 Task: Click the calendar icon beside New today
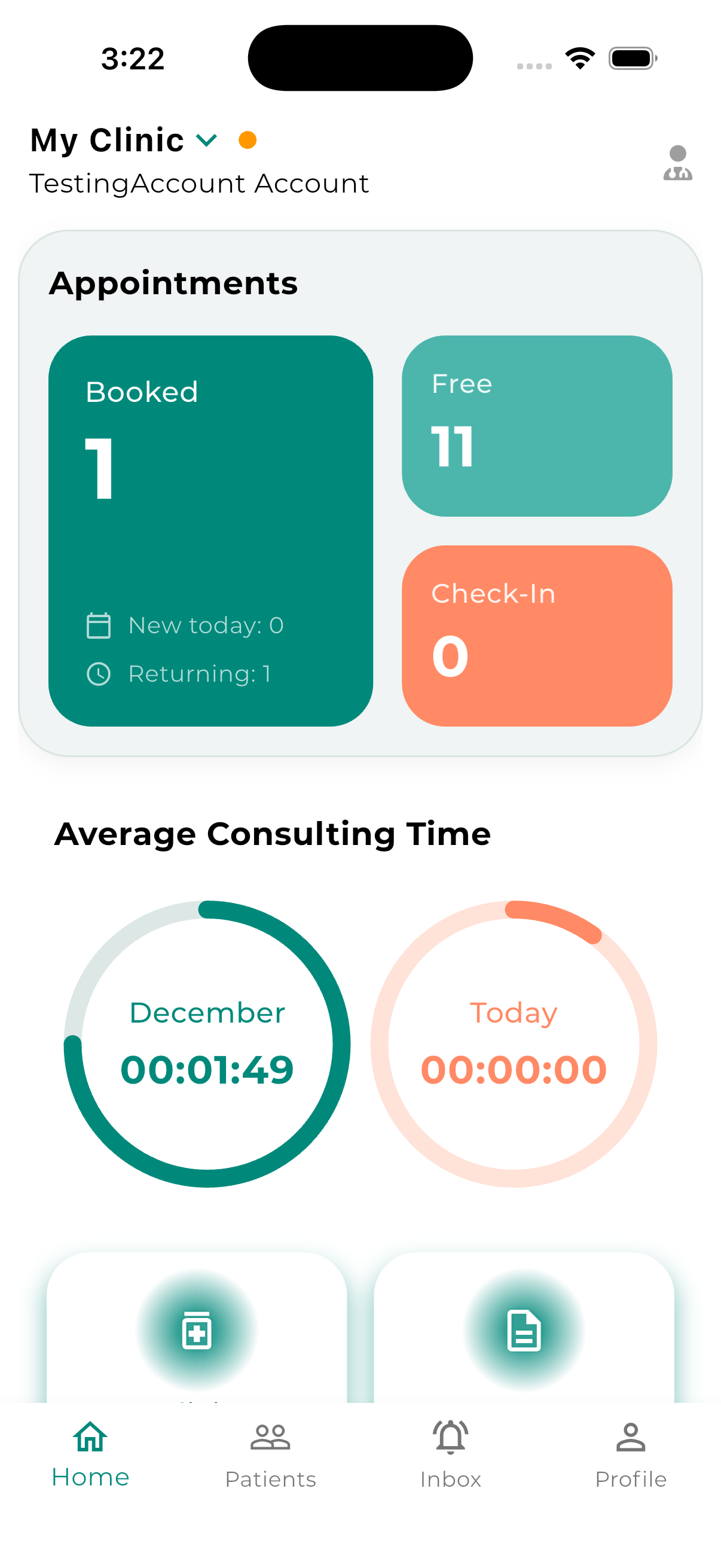[98, 624]
